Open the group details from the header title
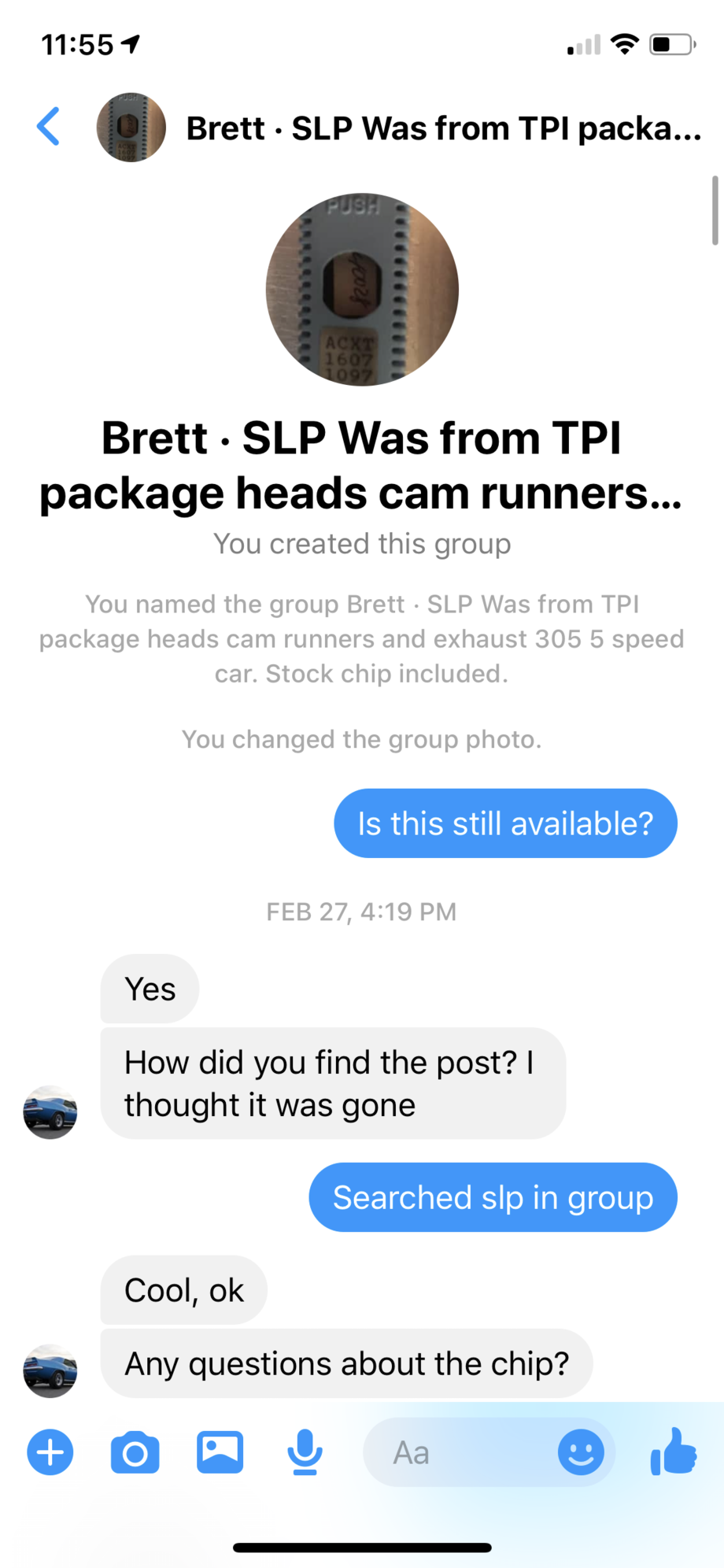This screenshot has height=1568, width=724. tap(442, 128)
